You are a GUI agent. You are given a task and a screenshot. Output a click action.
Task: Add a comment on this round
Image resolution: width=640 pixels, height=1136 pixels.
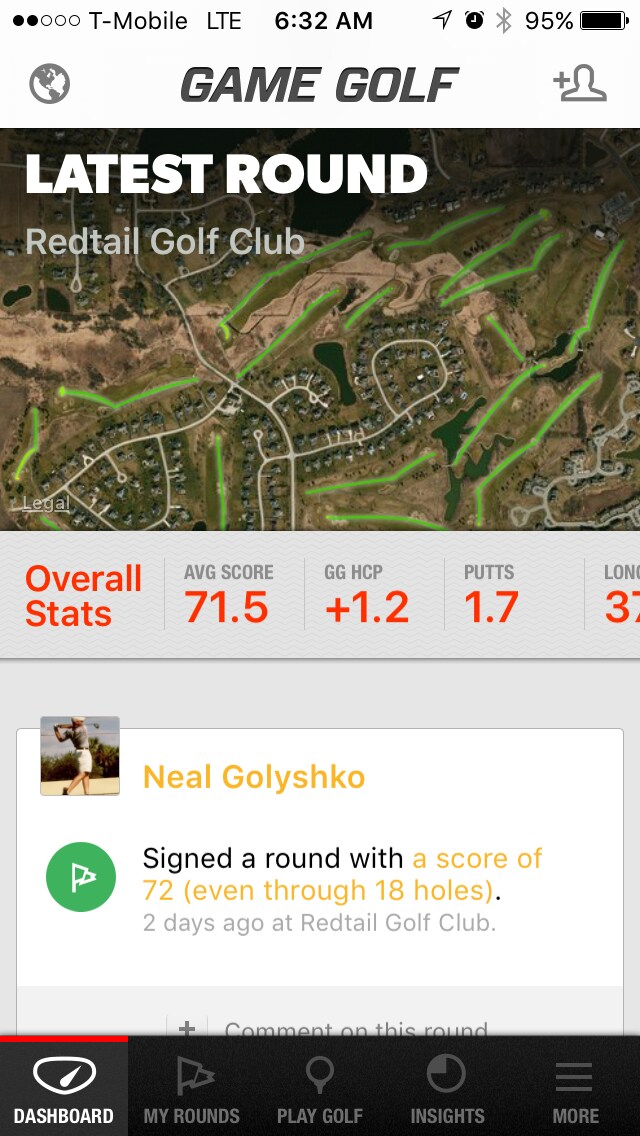355,1028
